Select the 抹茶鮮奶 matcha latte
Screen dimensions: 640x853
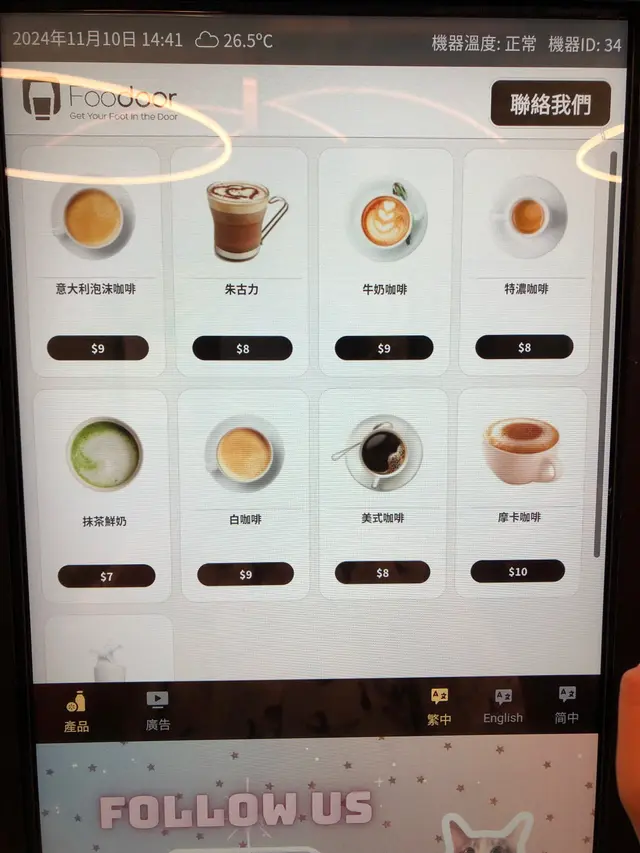[x=104, y=495]
